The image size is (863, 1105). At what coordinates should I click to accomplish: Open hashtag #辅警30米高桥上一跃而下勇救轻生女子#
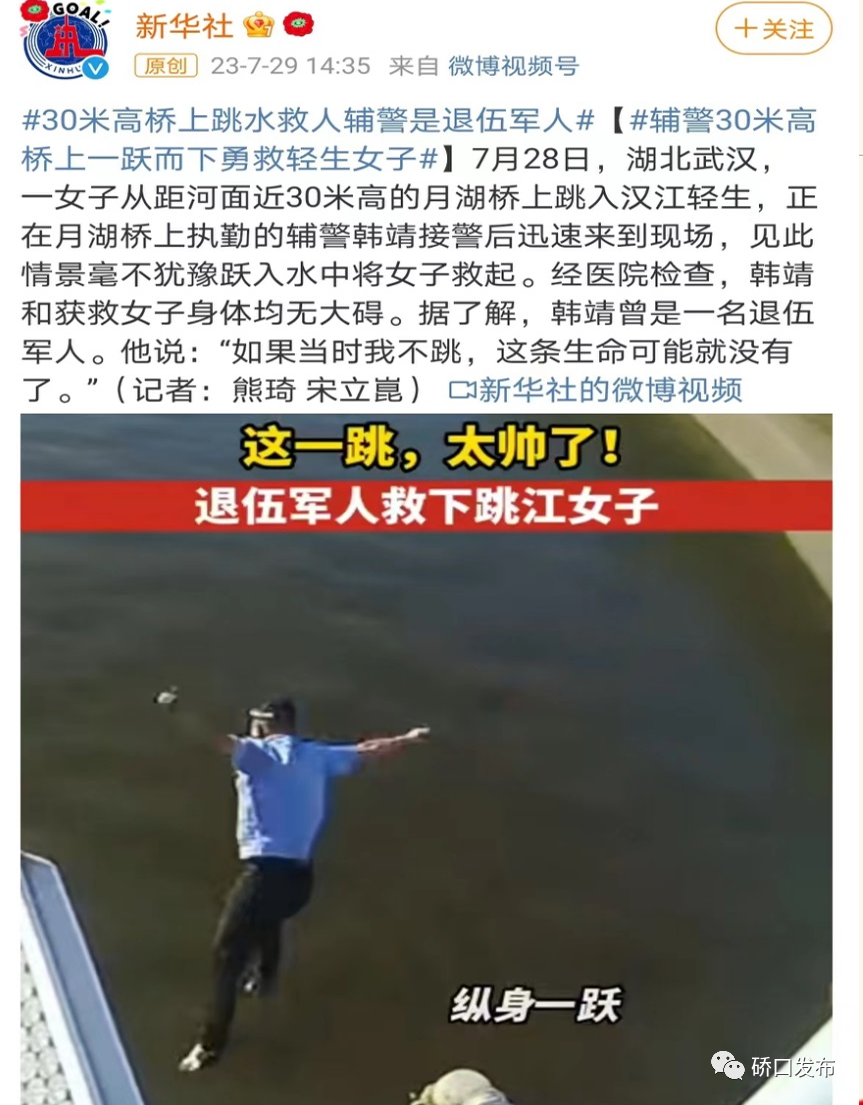[x=230, y=158]
